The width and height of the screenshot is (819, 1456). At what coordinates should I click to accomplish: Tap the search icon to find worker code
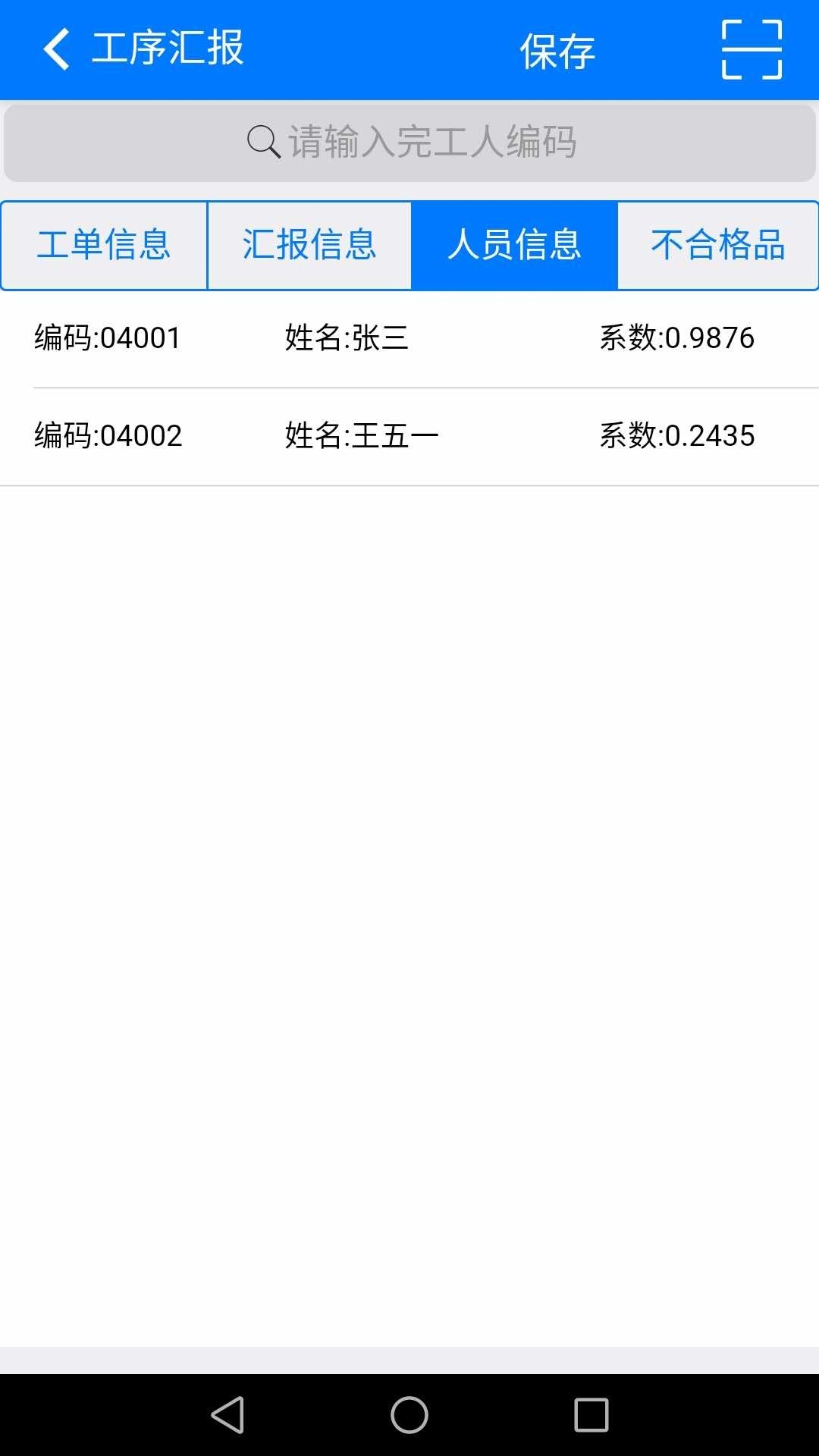pyautogui.click(x=262, y=143)
